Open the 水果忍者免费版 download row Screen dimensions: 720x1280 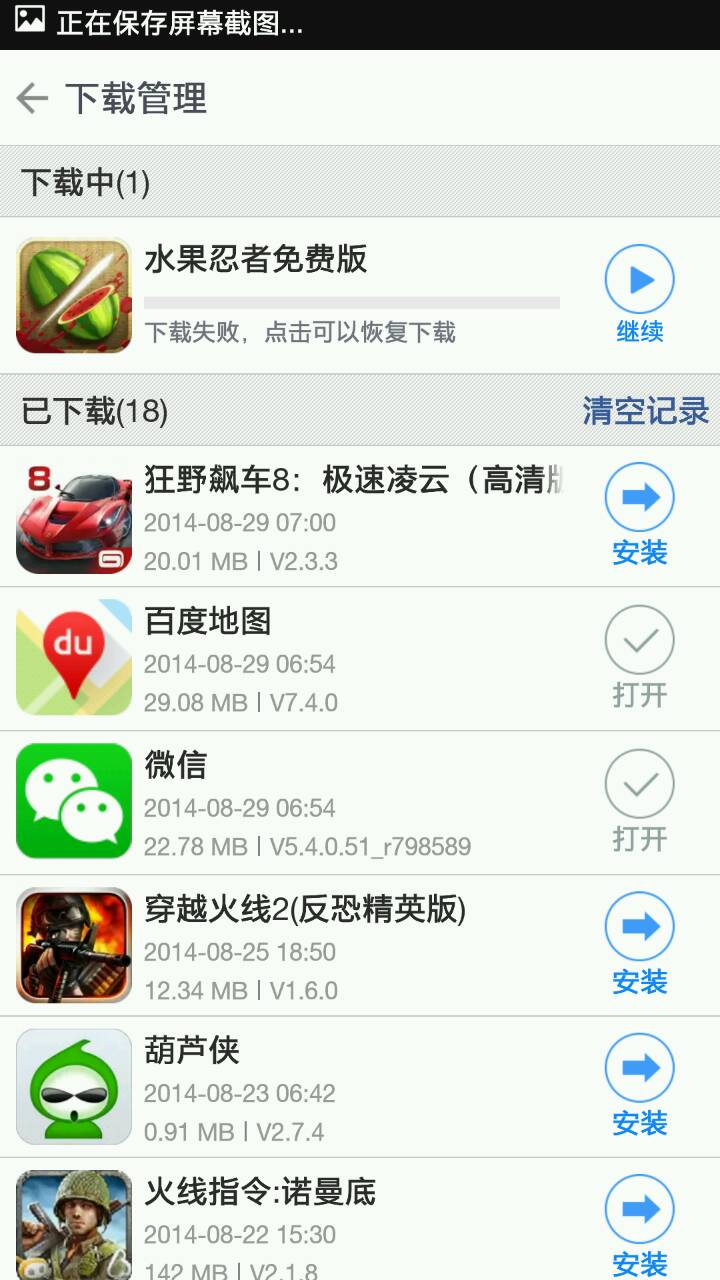350,295
